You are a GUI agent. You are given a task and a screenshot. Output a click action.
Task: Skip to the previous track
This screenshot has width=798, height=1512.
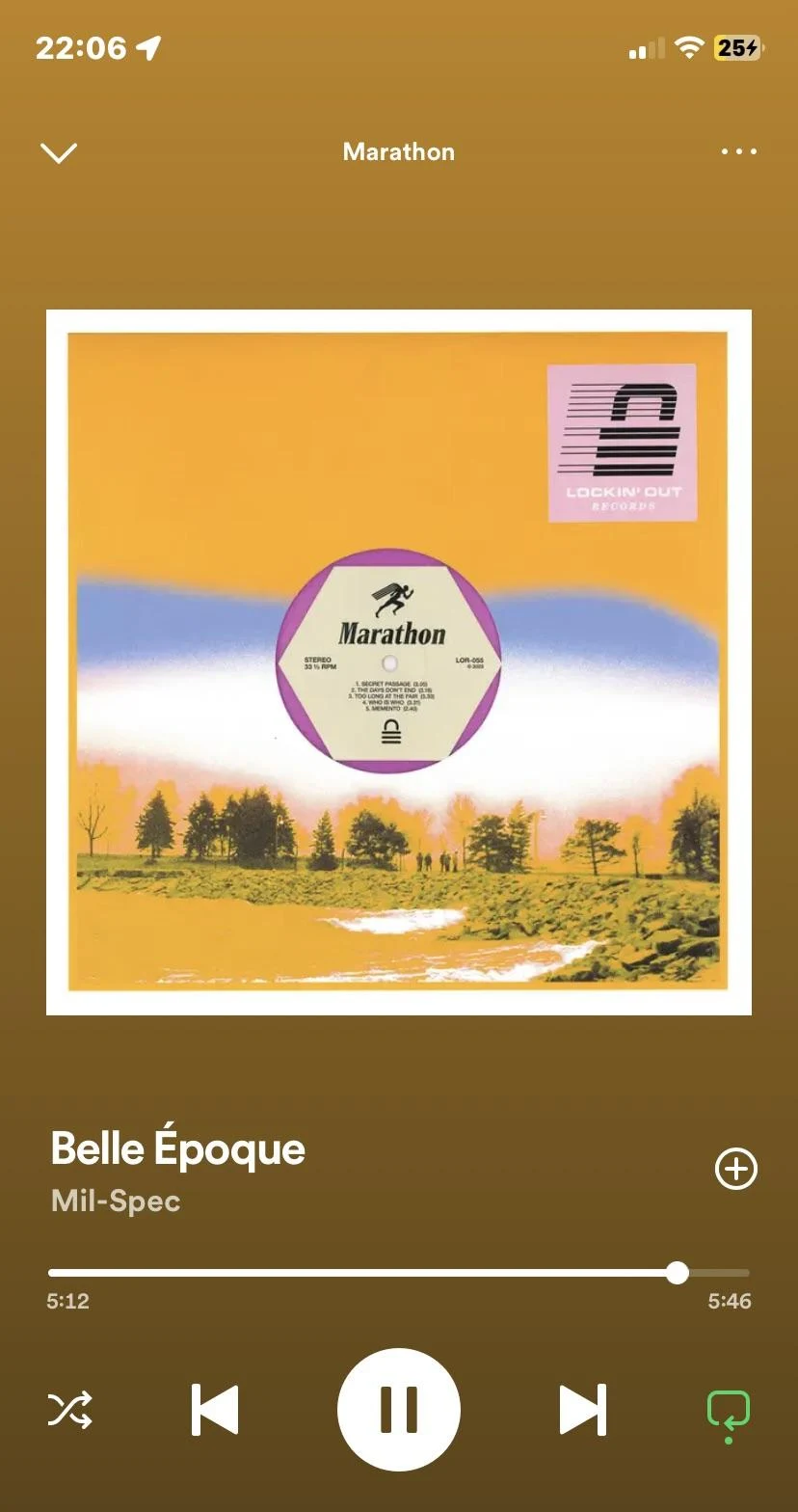[x=215, y=1410]
